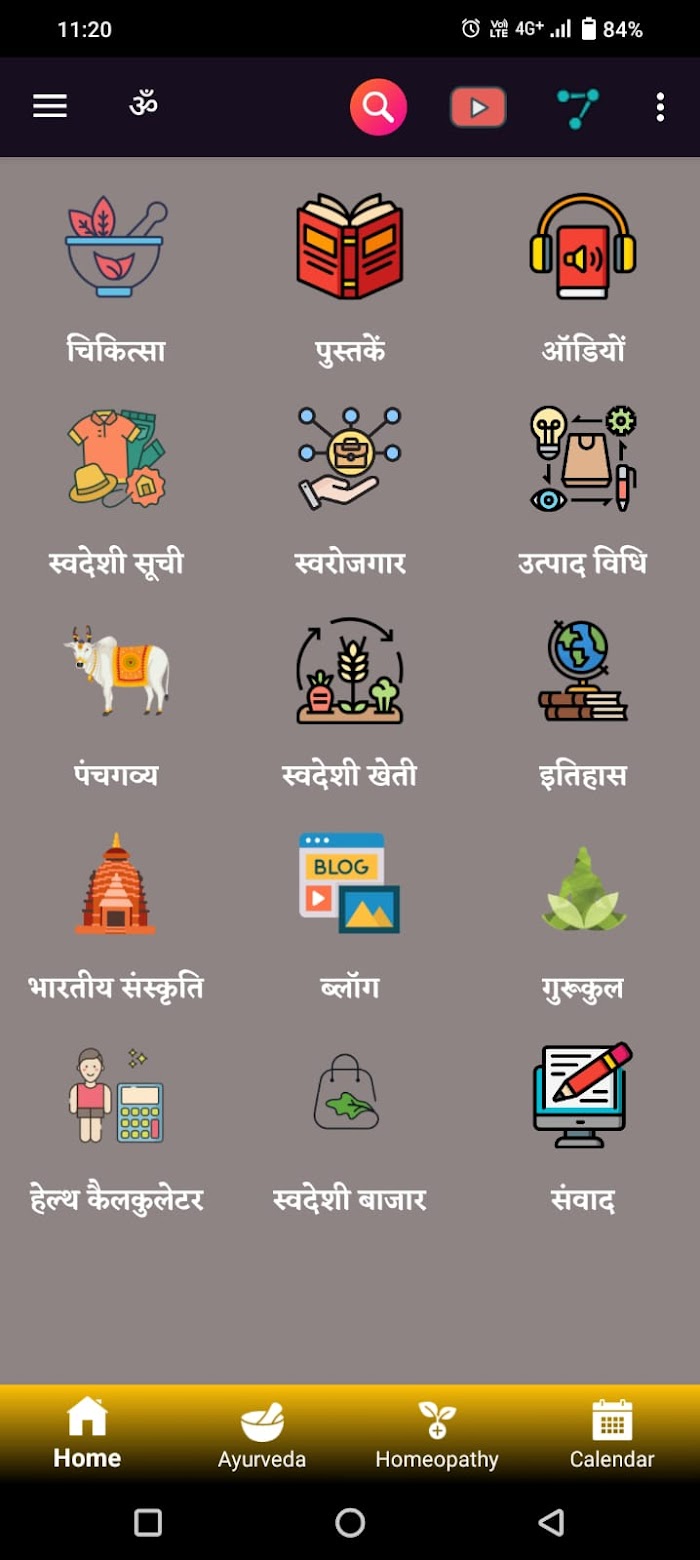The image size is (700, 1560).
Task: Select the पंचगव्य cow tile
Action: coord(116,704)
